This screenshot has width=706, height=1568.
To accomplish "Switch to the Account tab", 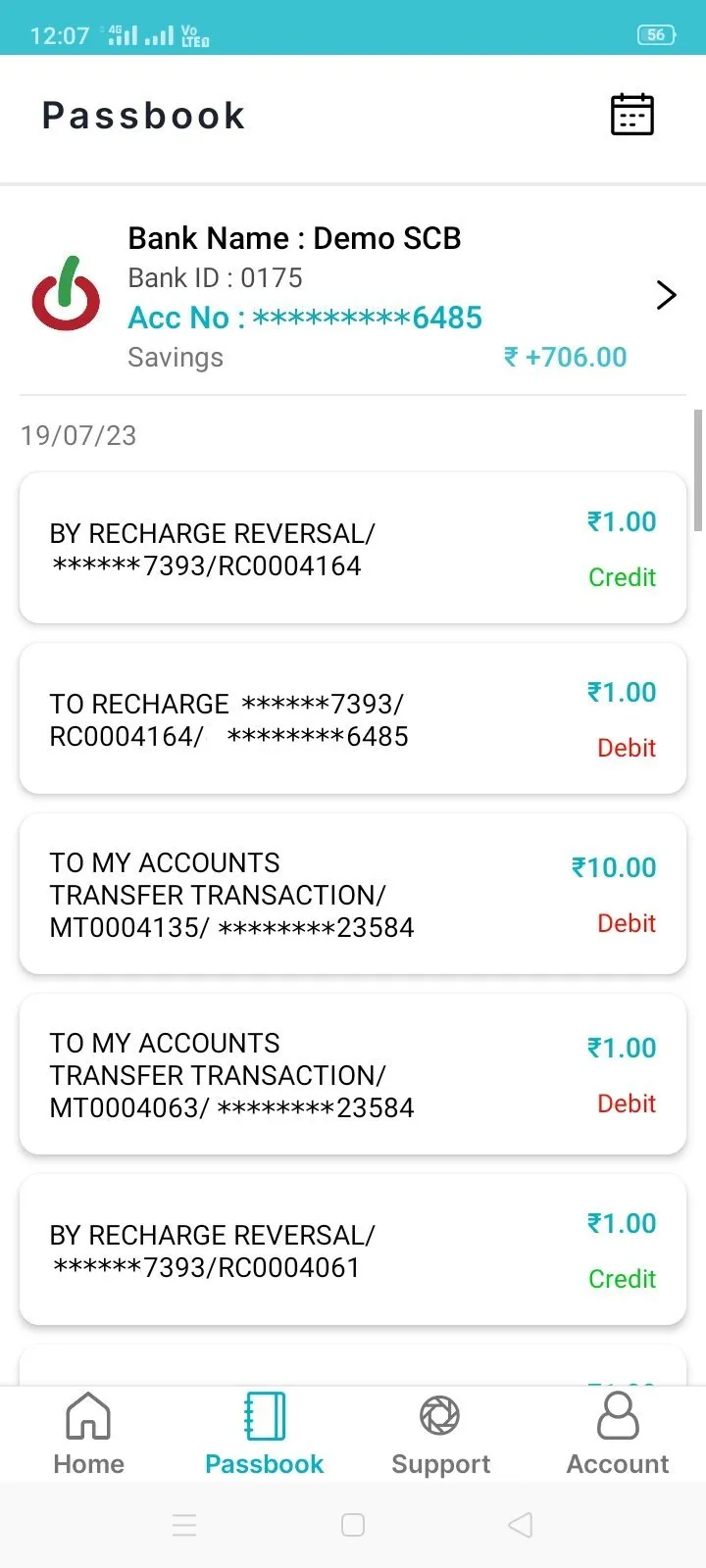I will coord(617,1436).
